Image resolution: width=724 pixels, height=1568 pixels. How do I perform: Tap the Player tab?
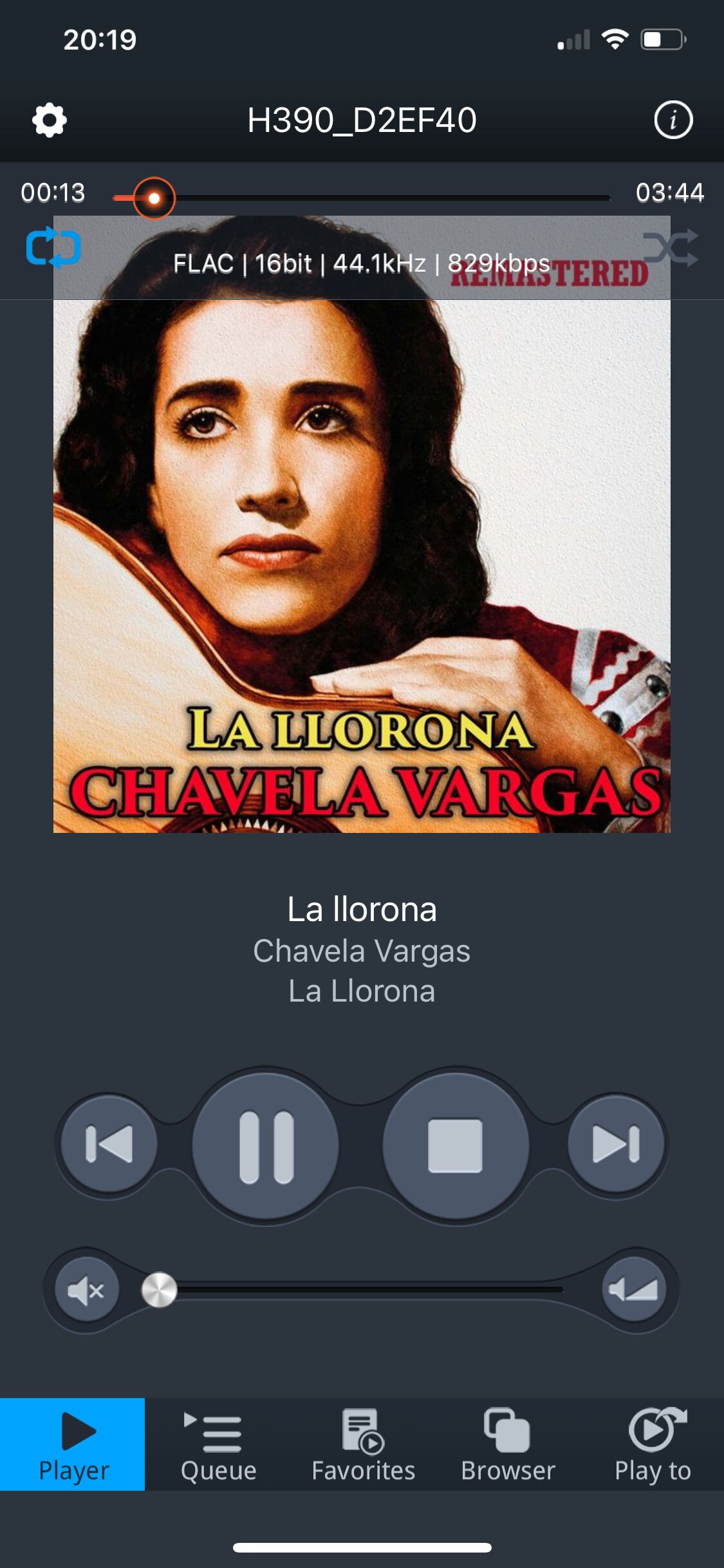pos(73,1444)
